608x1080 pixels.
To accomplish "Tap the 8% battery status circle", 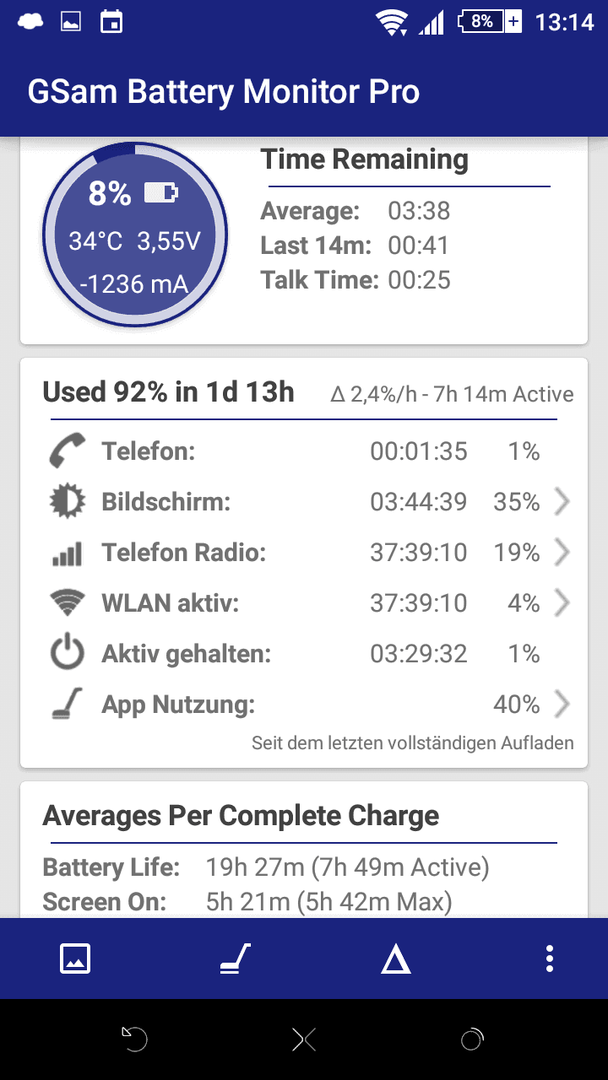I will click(135, 235).
